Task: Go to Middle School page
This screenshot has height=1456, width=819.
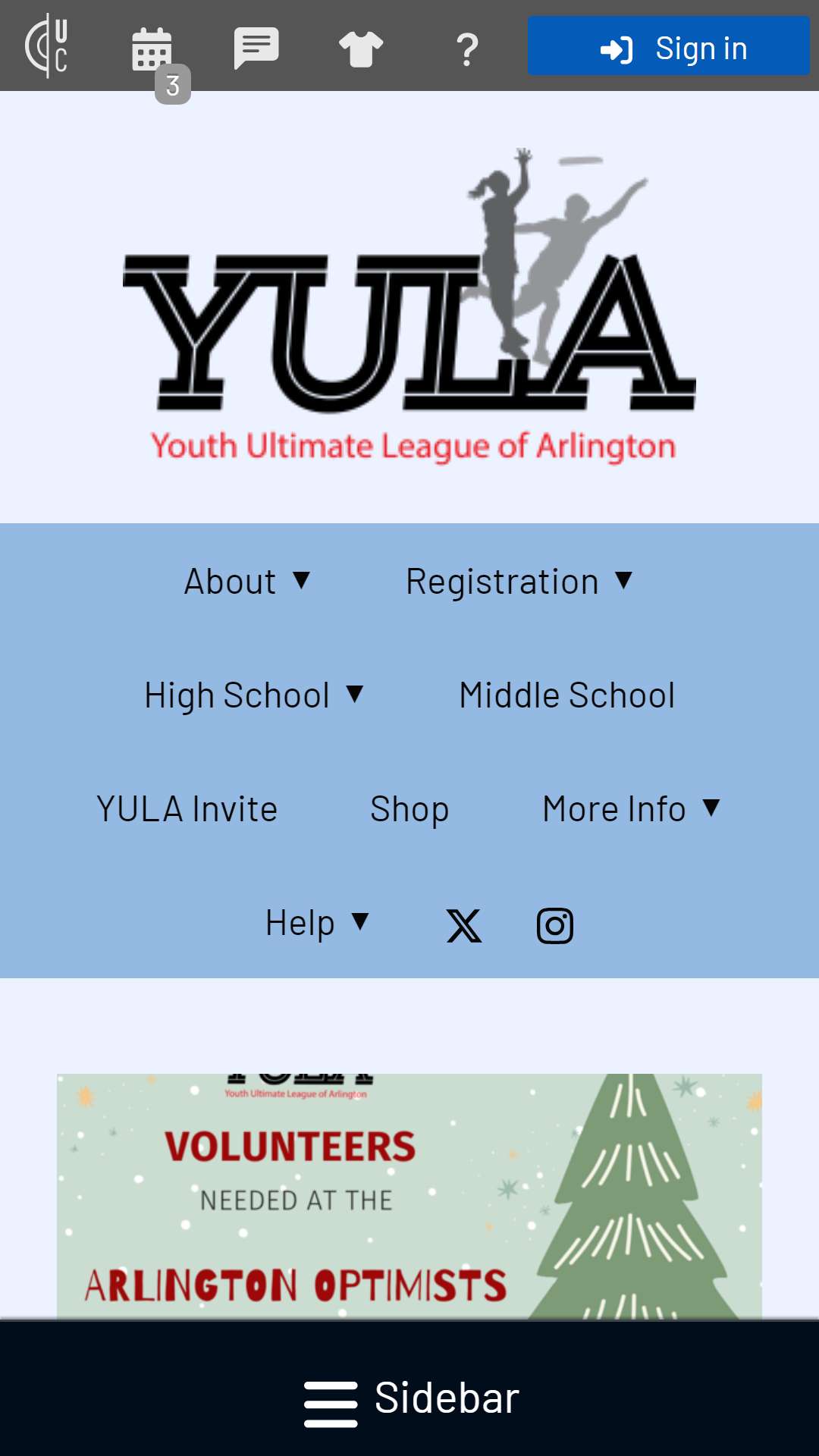Action: pyautogui.click(x=566, y=695)
